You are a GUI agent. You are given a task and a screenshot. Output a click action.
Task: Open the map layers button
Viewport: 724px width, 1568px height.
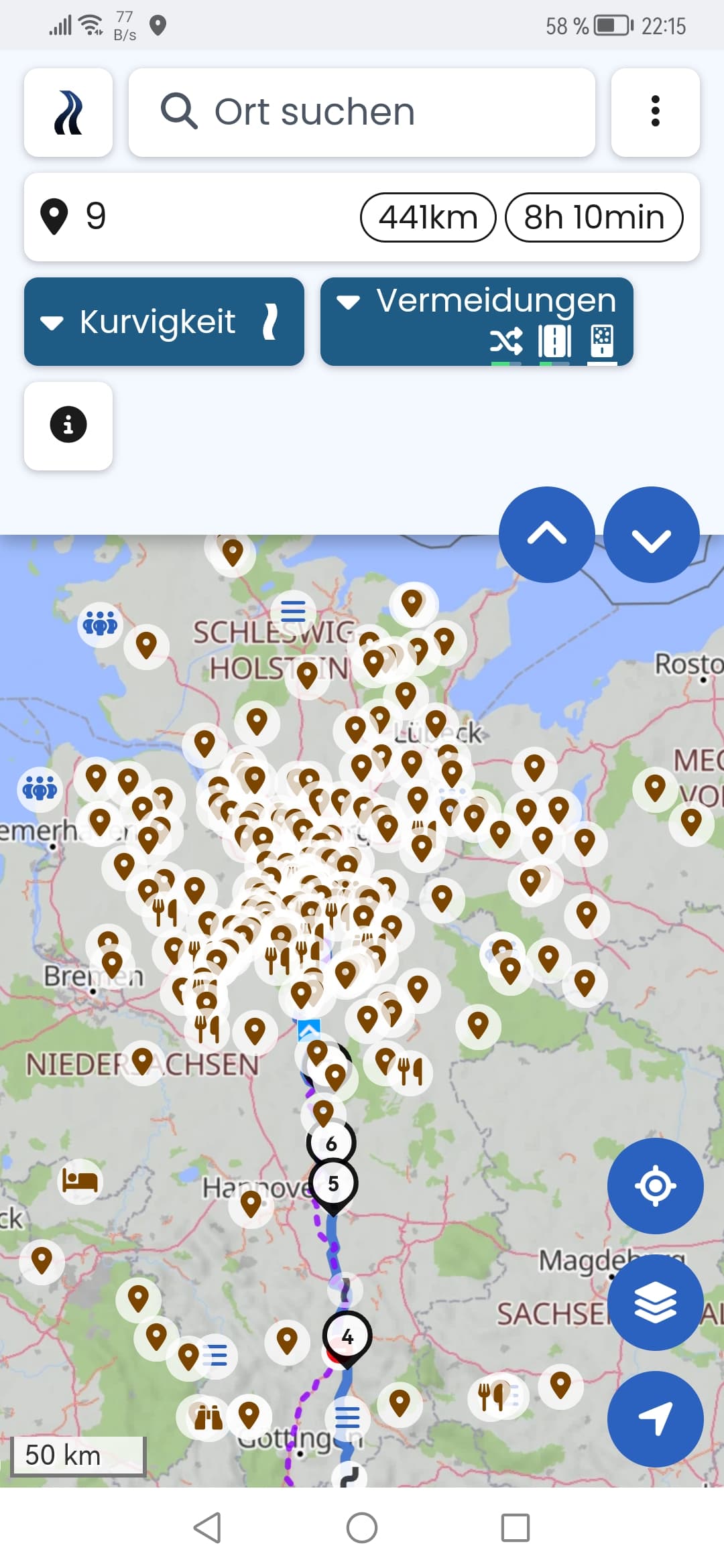pos(655,1303)
